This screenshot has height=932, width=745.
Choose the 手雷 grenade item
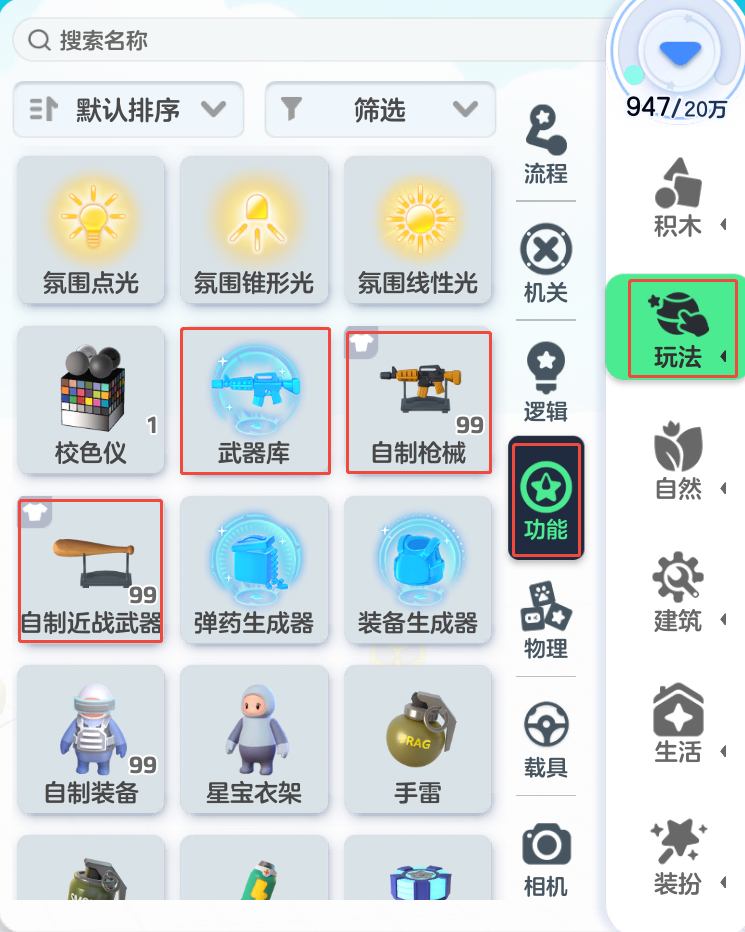[x=418, y=740]
